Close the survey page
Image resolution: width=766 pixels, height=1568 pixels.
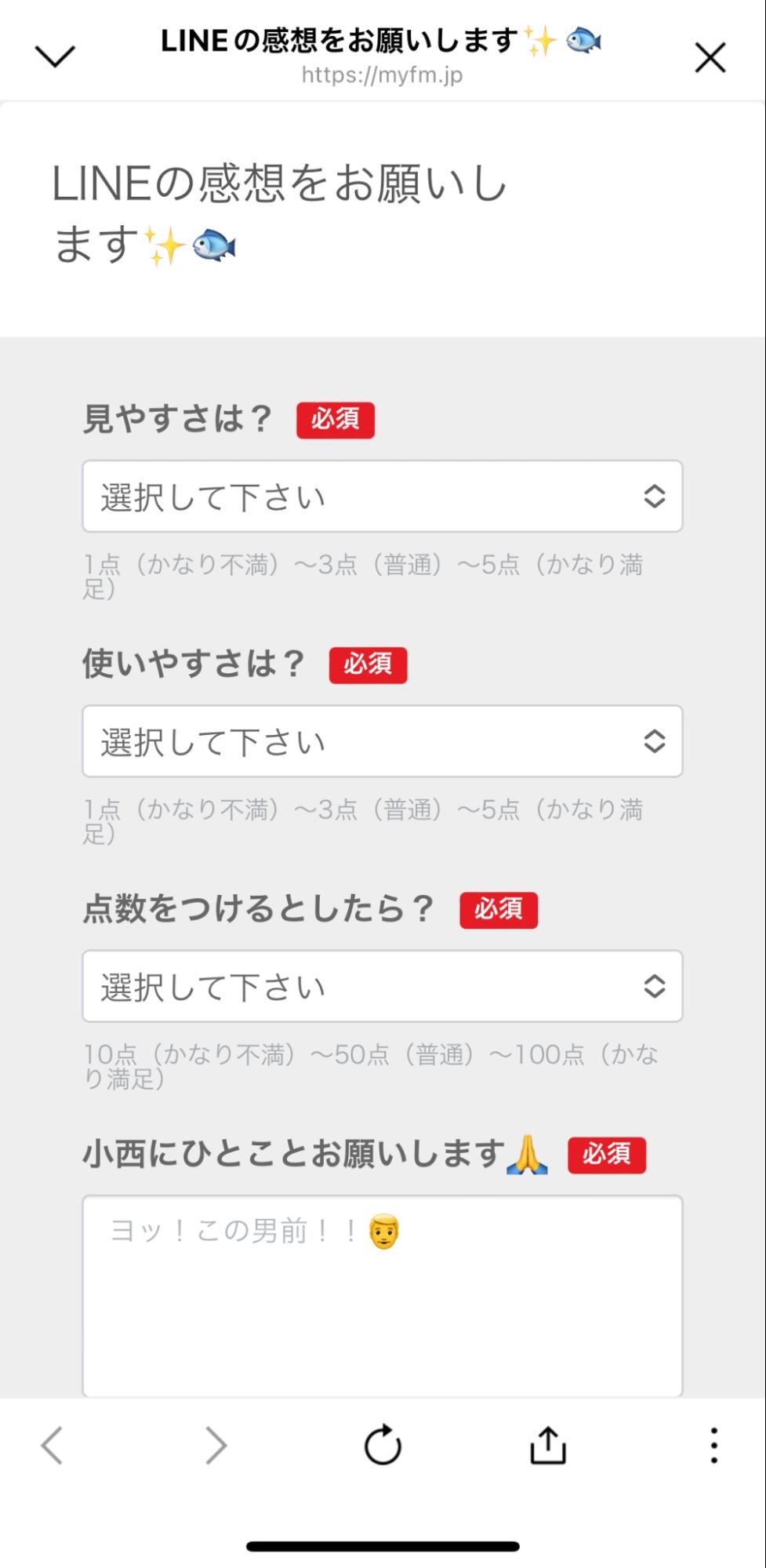click(710, 57)
